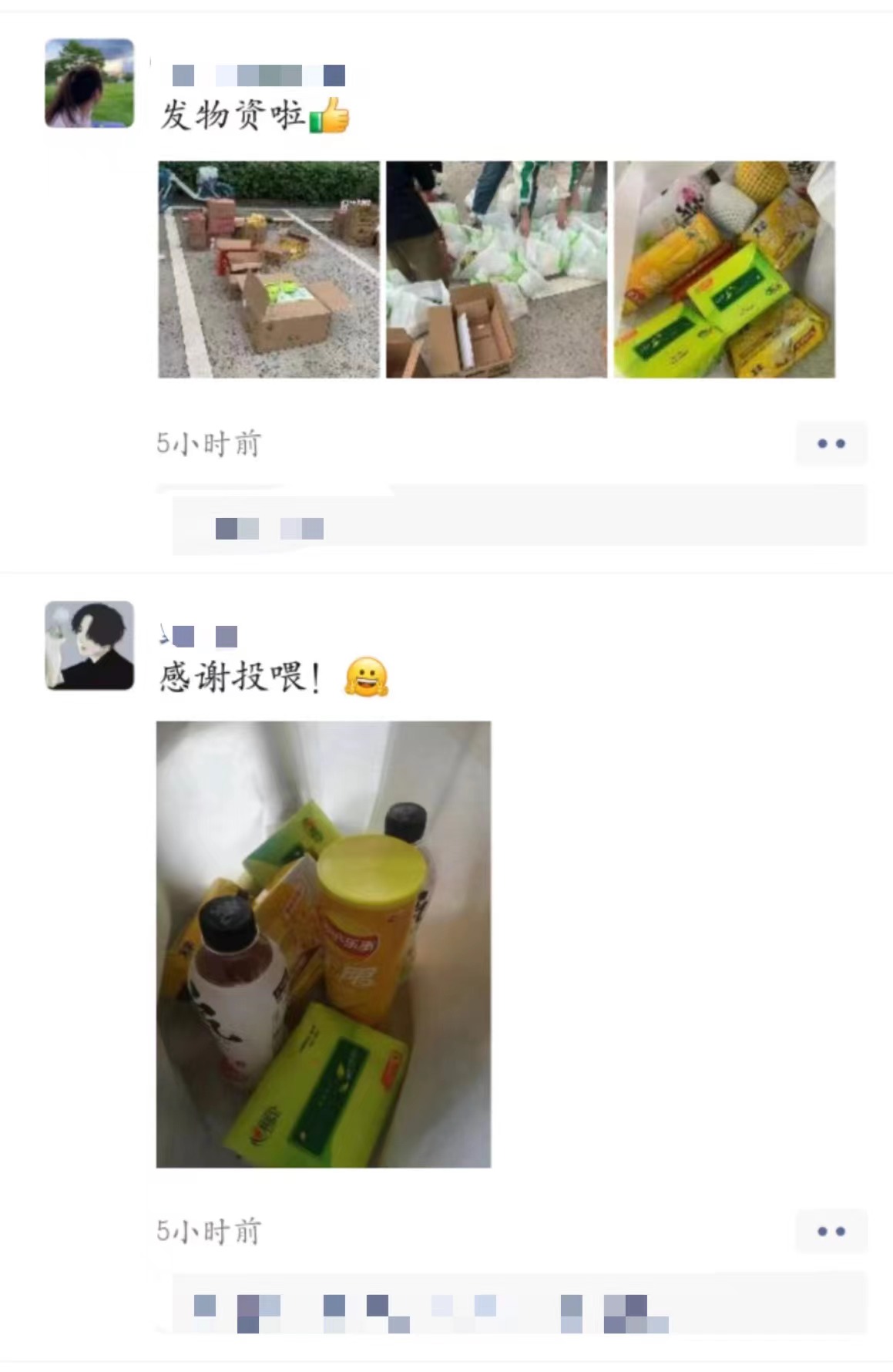The width and height of the screenshot is (893, 1372).
Task: Open the profile name above 发物资啦
Action: tap(257, 76)
